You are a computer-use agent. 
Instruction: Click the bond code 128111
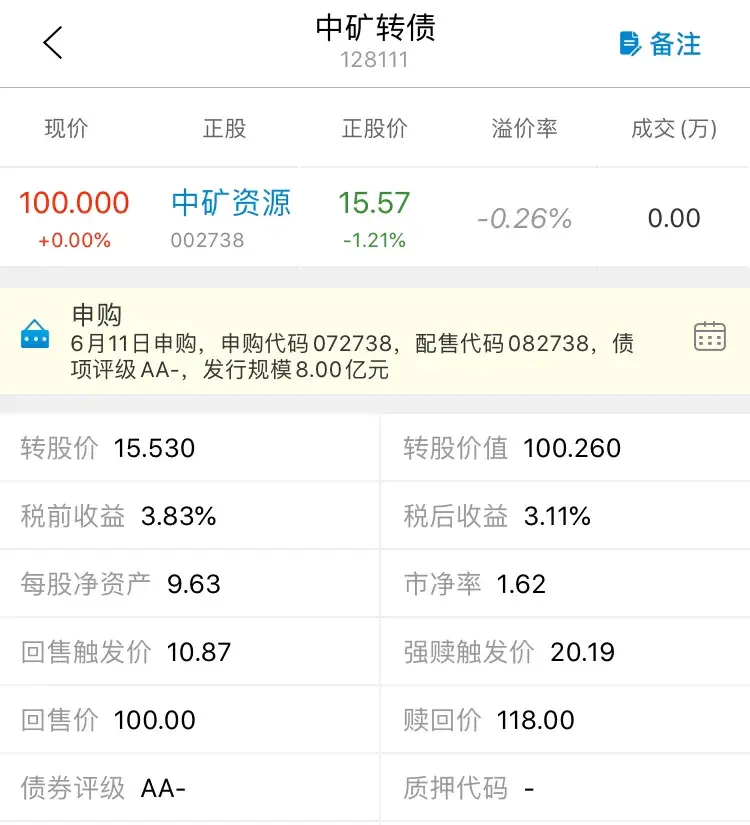(375, 59)
